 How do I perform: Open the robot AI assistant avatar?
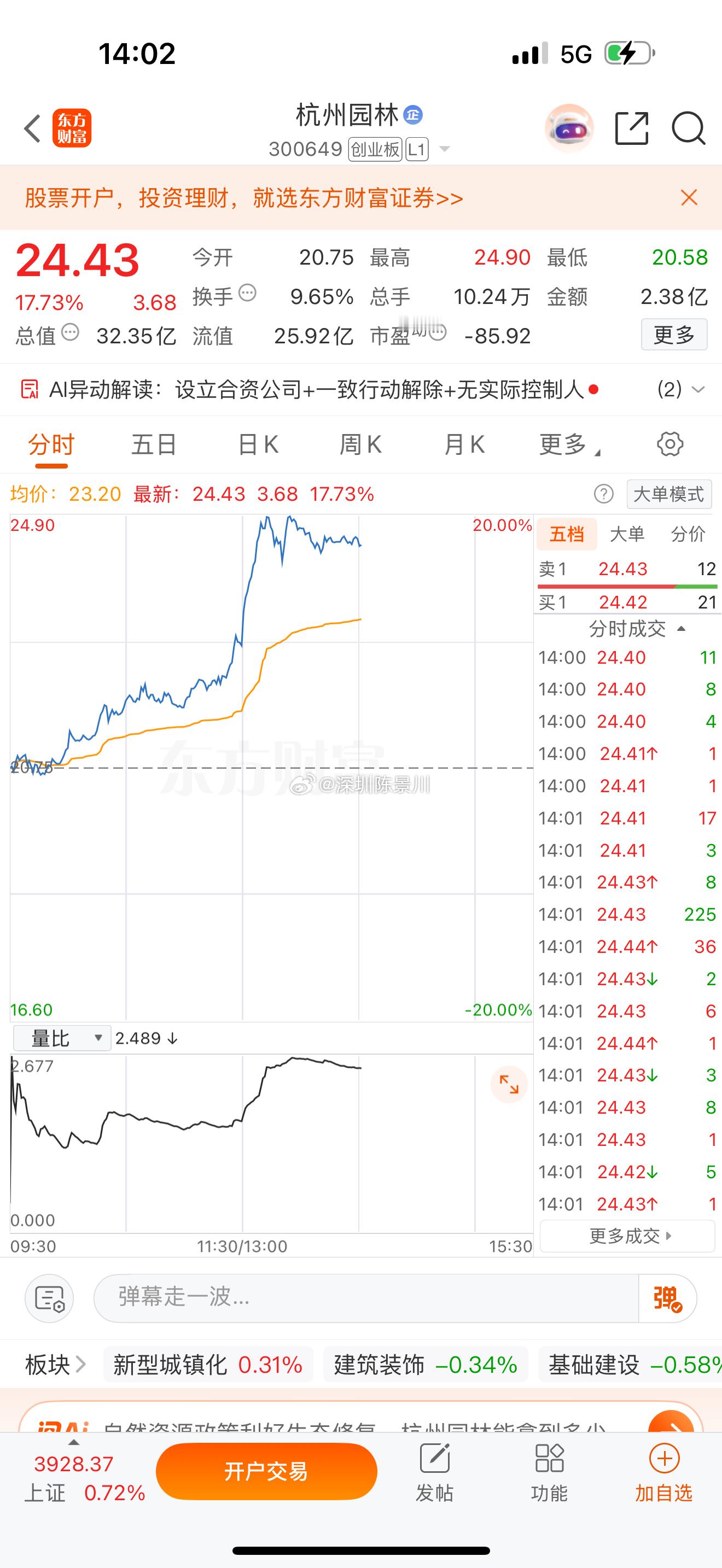click(x=569, y=128)
